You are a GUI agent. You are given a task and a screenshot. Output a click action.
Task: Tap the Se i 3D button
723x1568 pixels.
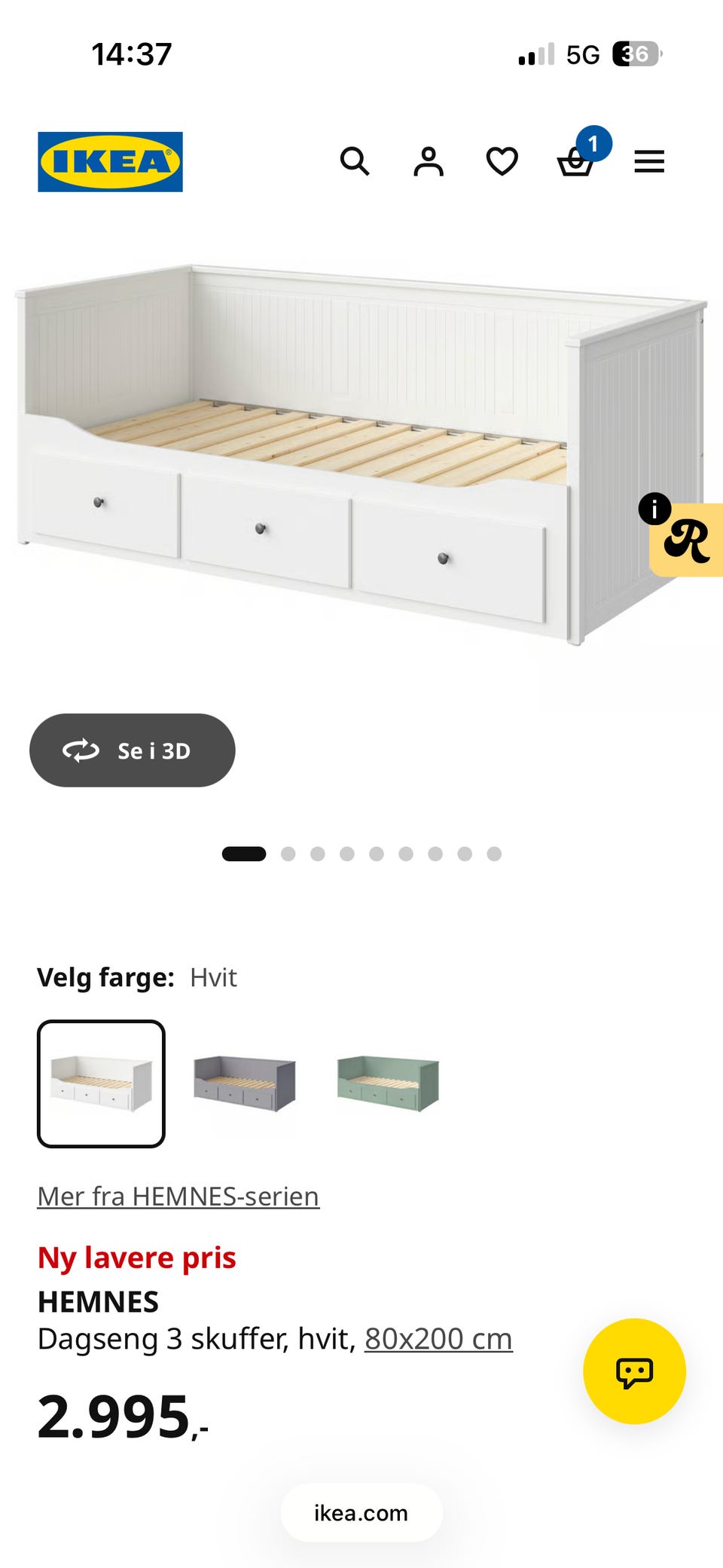[133, 750]
